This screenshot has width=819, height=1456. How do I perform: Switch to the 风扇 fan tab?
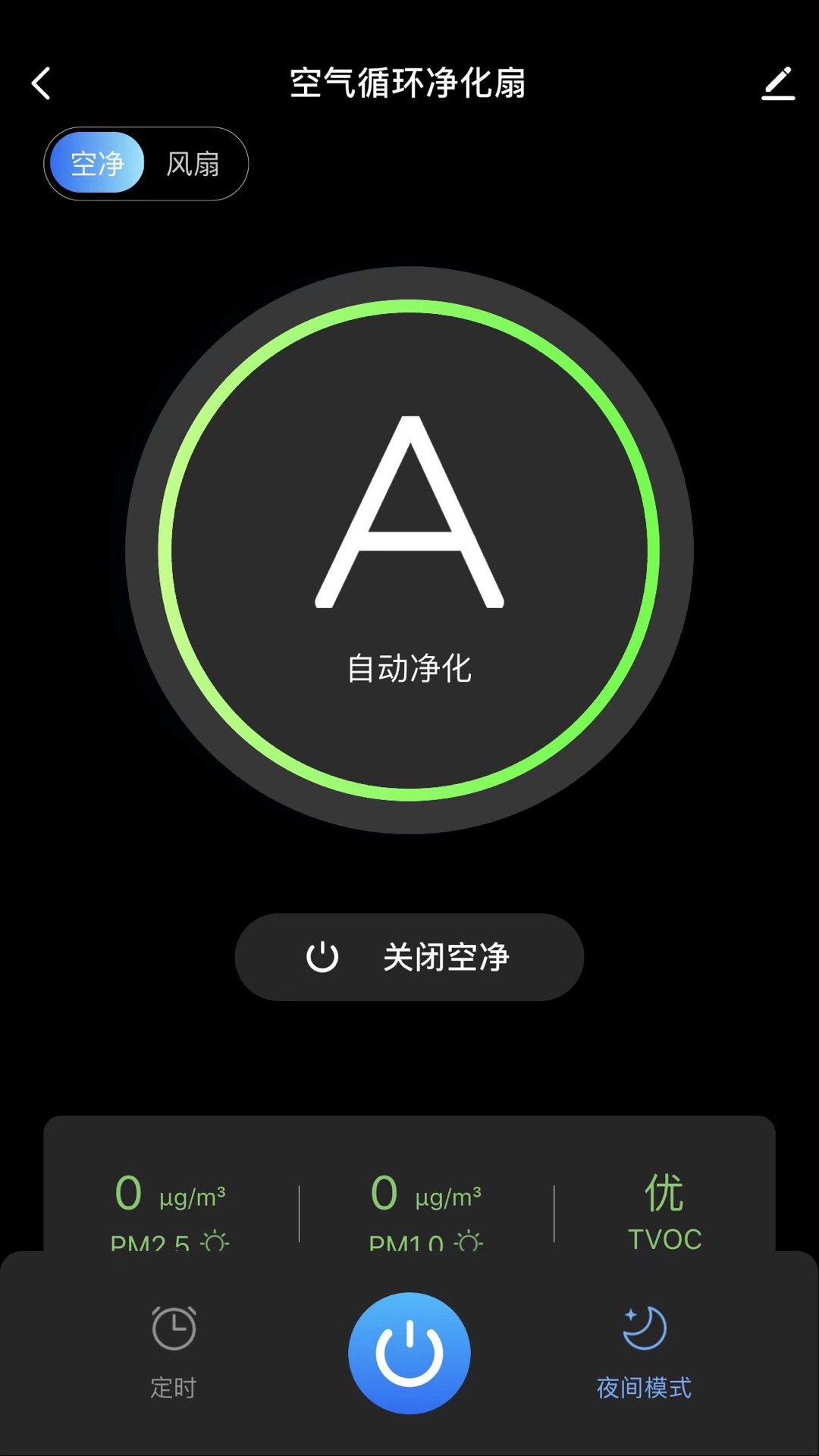(x=192, y=164)
